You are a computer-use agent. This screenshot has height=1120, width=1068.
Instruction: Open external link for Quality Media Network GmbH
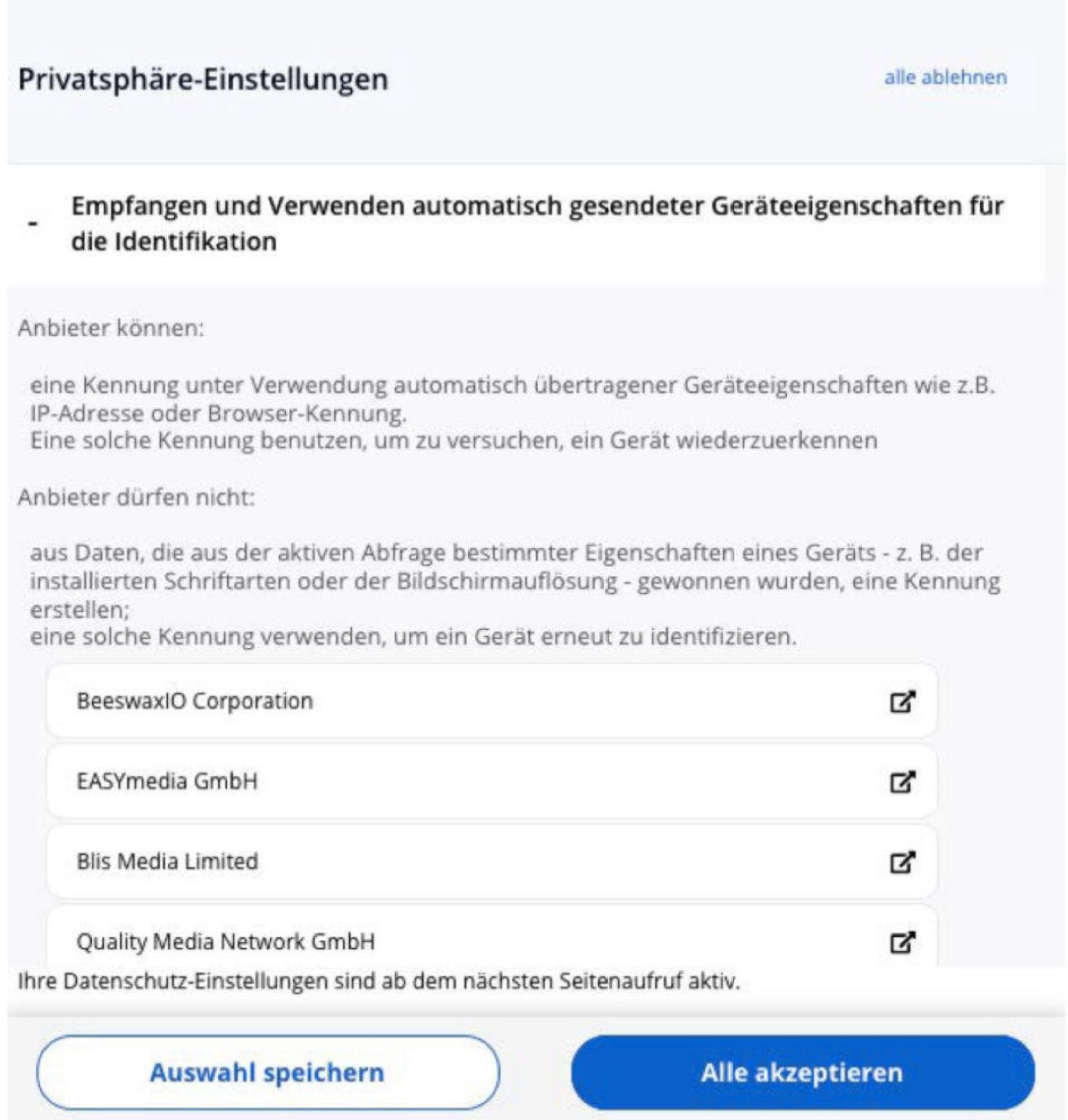coord(903,942)
